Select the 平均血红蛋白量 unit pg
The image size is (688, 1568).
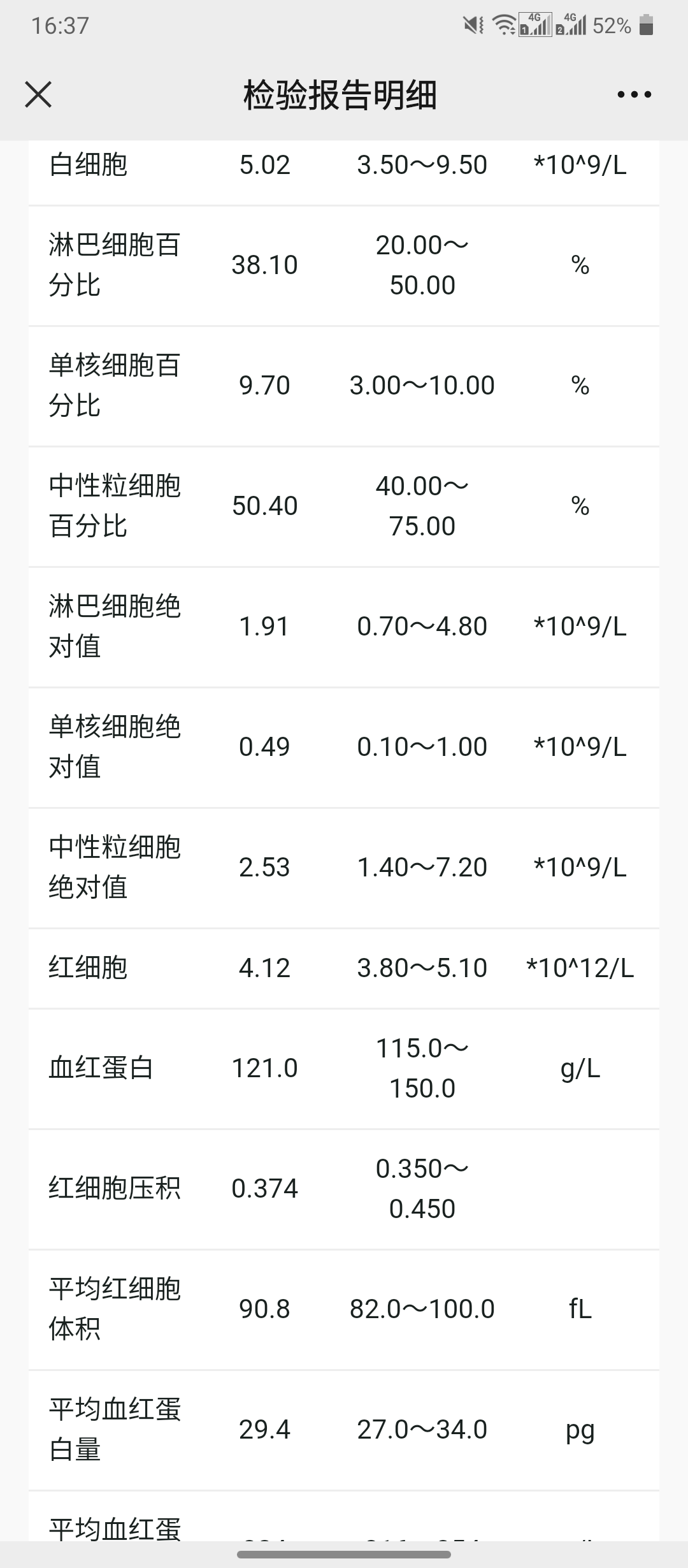(580, 1431)
